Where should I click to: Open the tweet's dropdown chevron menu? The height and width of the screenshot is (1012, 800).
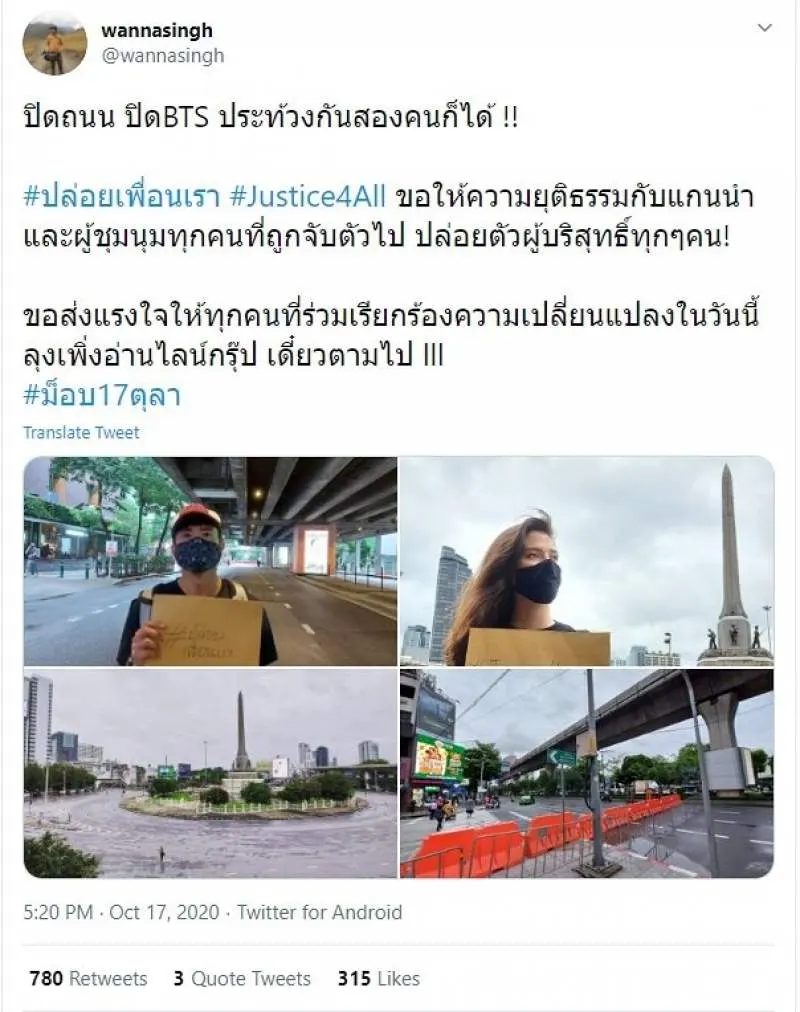tap(764, 28)
